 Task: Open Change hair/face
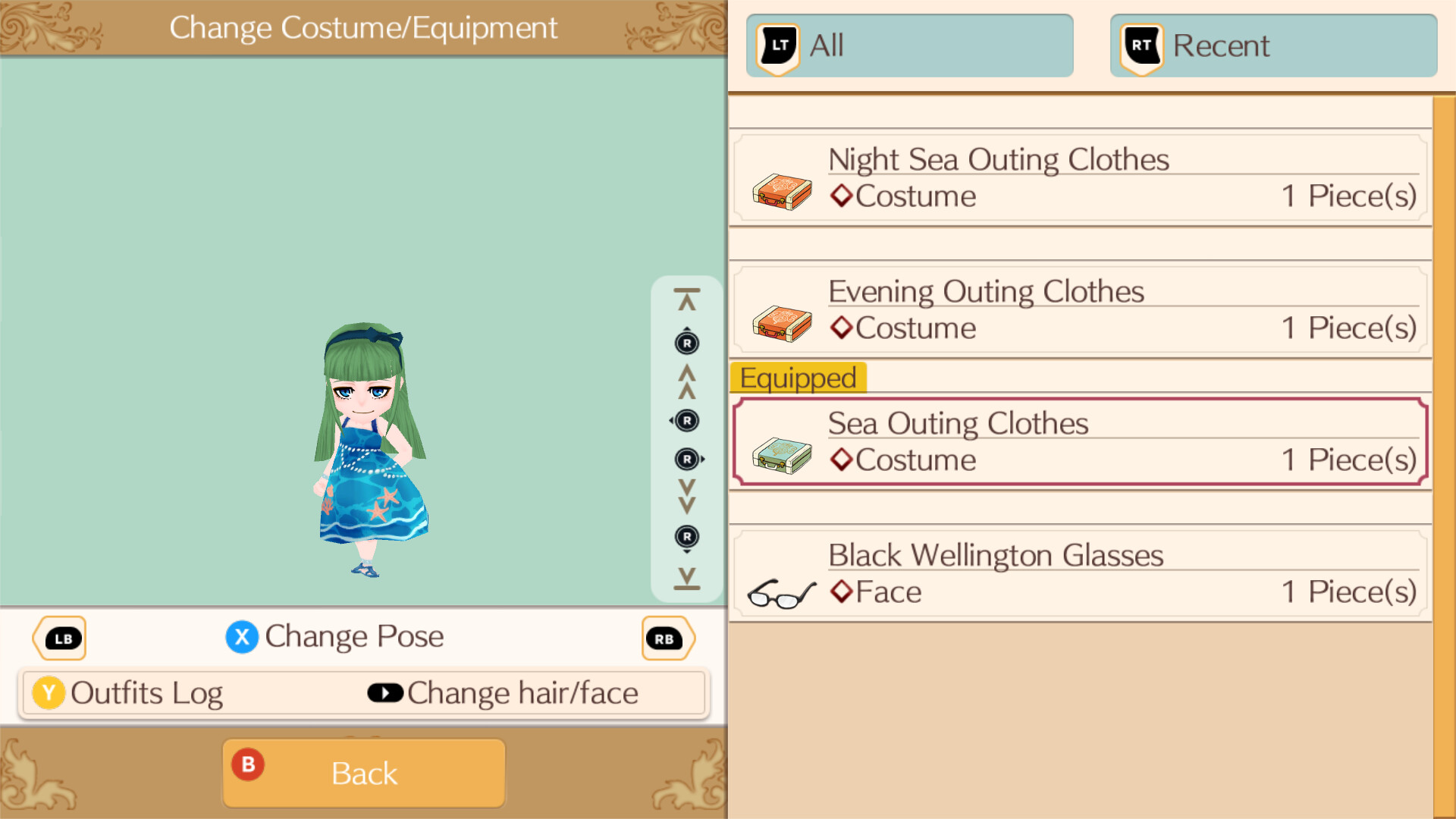pos(504,693)
